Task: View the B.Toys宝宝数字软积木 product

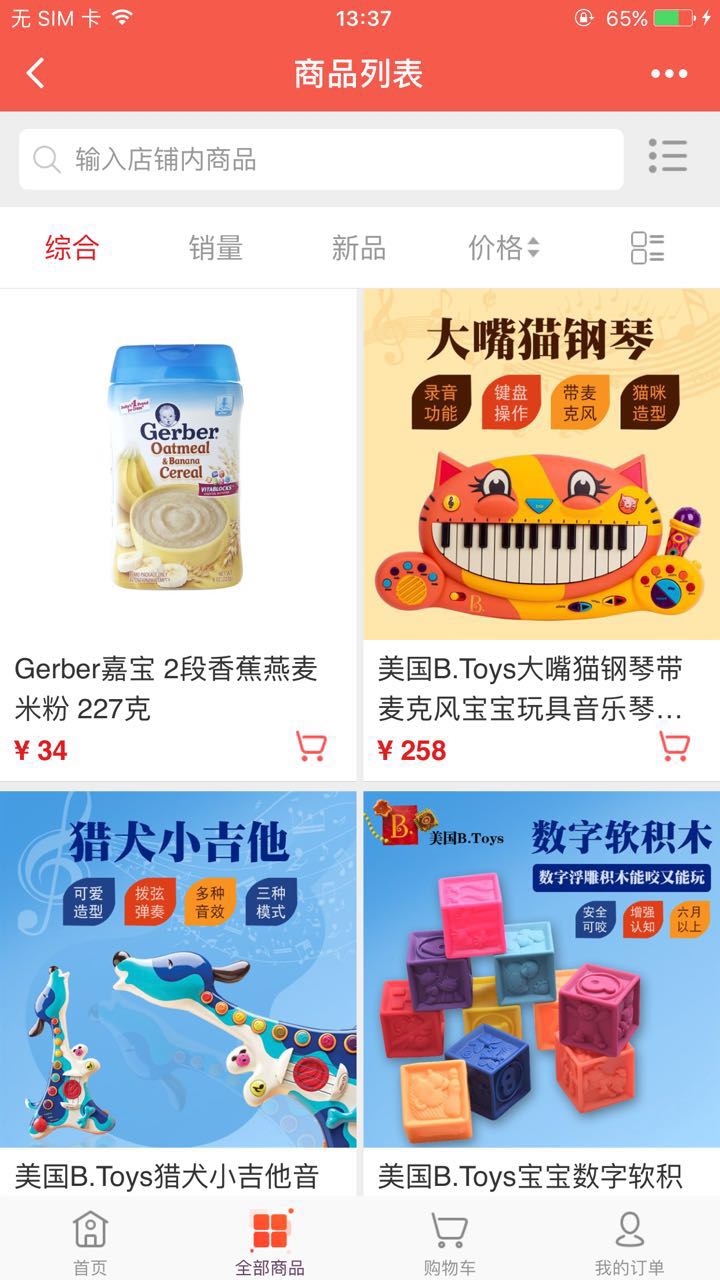Action: 541,970
